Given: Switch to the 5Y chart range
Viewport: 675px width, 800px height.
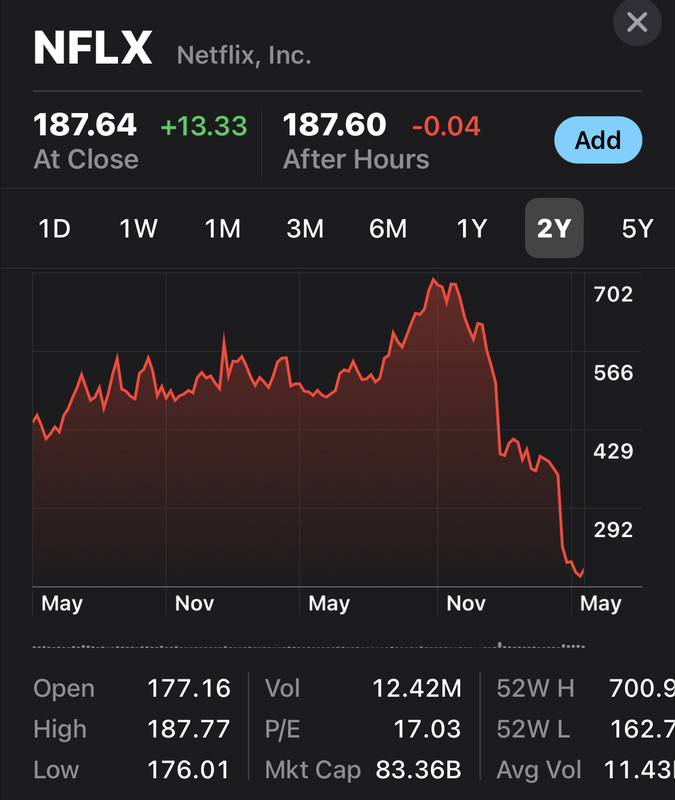Looking at the screenshot, I should click(638, 228).
